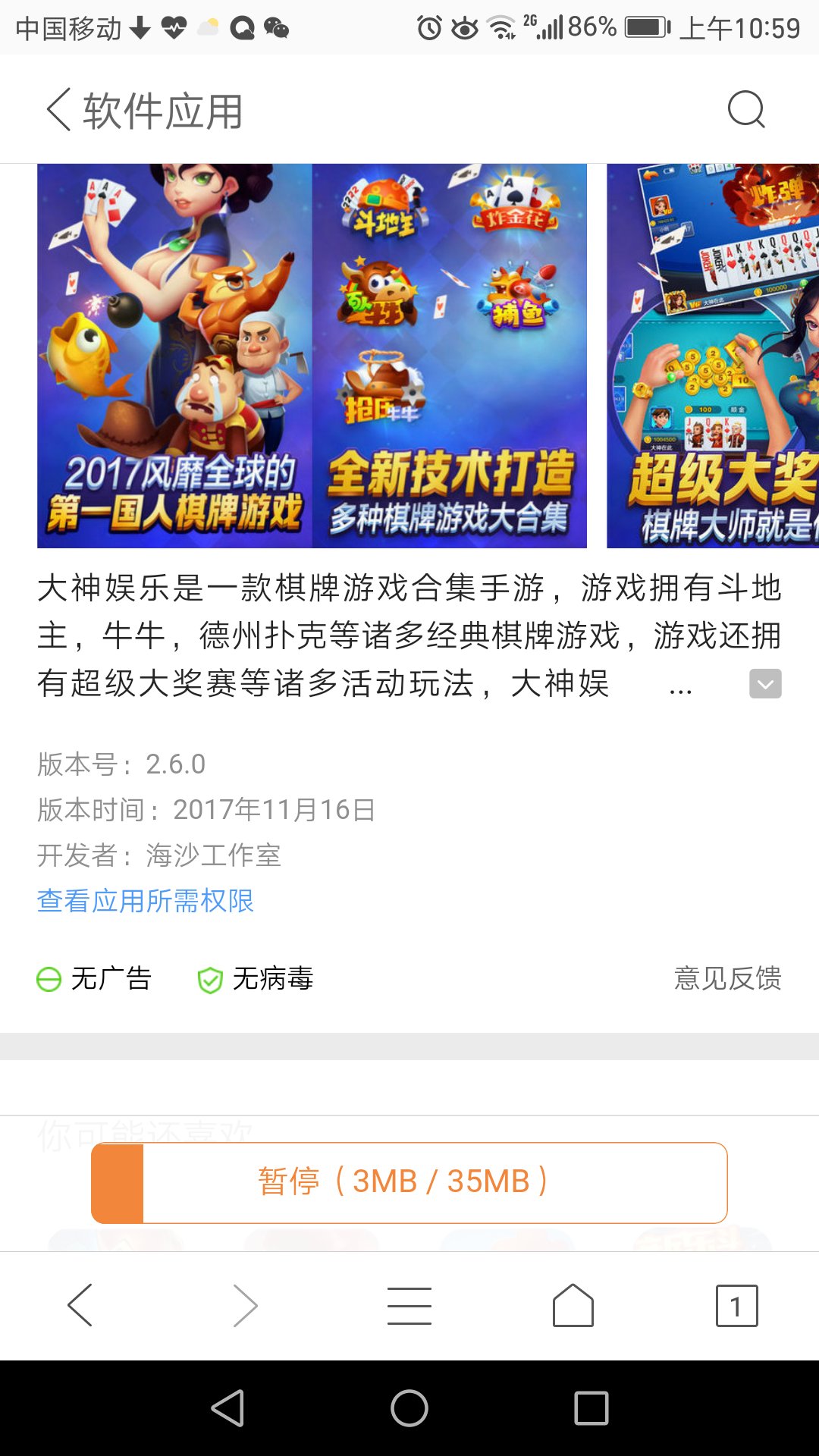Tap the Android home circle button
This screenshot has height=1456, width=819.
[409, 1407]
